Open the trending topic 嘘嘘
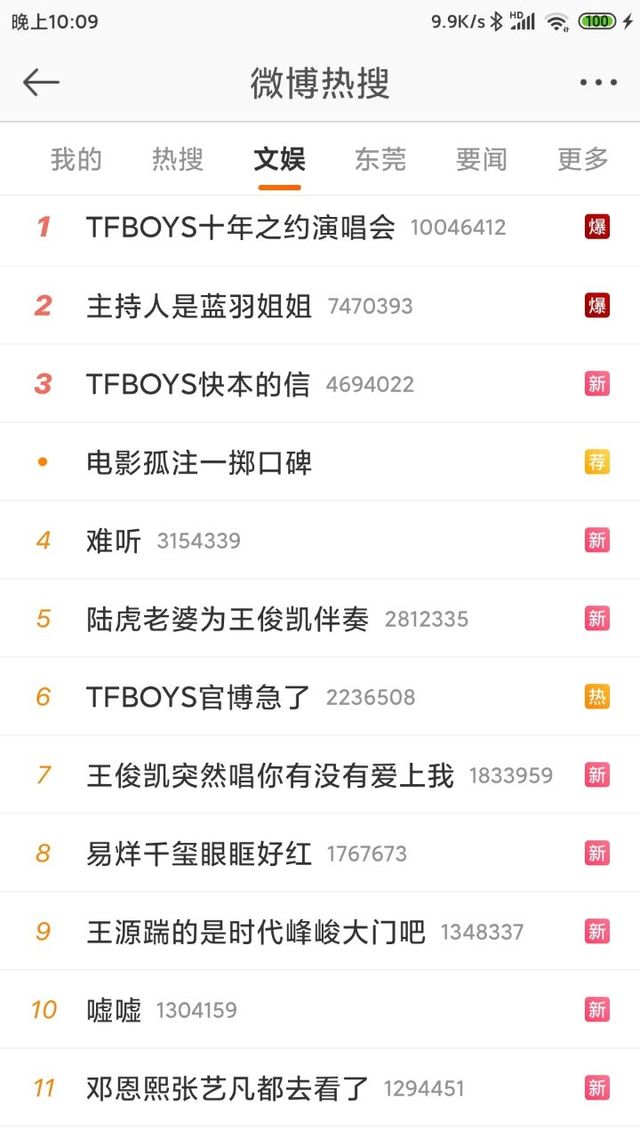 pyautogui.click(x=320, y=1010)
